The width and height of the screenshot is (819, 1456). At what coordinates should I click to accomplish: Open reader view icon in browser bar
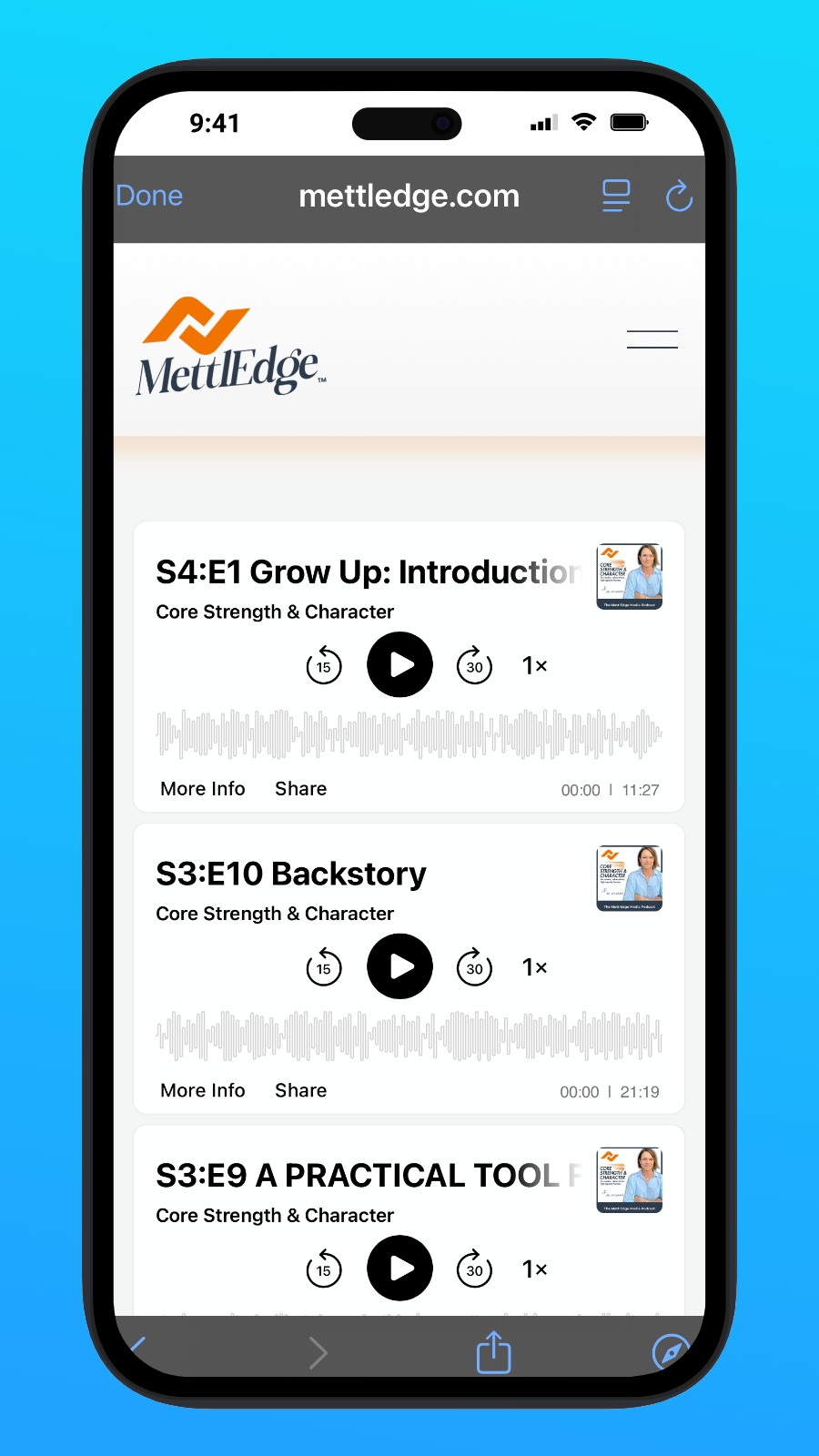pyautogui.click(x=616, y=196)
